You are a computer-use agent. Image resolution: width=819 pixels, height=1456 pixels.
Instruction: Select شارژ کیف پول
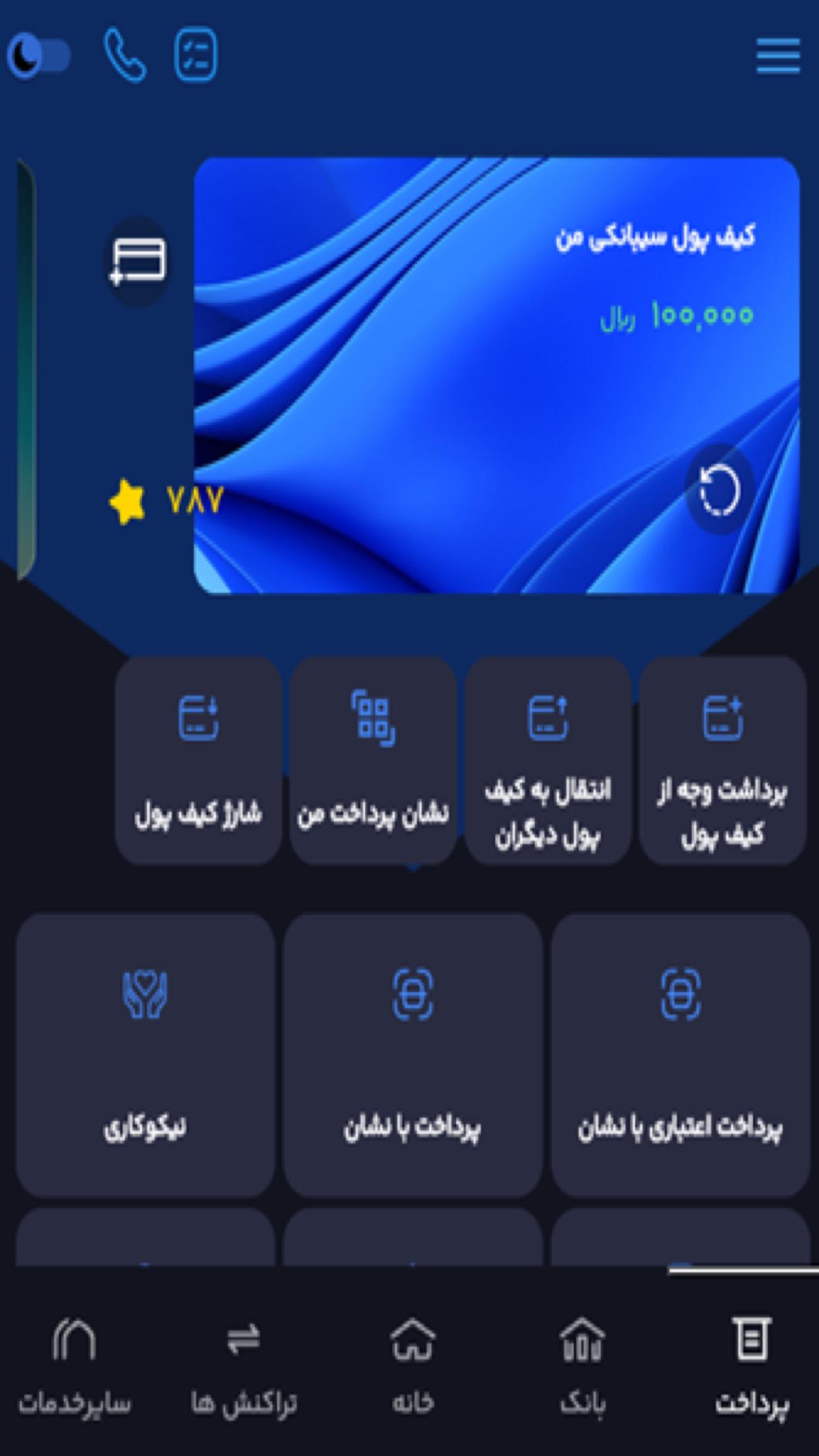tap(198, 760)
